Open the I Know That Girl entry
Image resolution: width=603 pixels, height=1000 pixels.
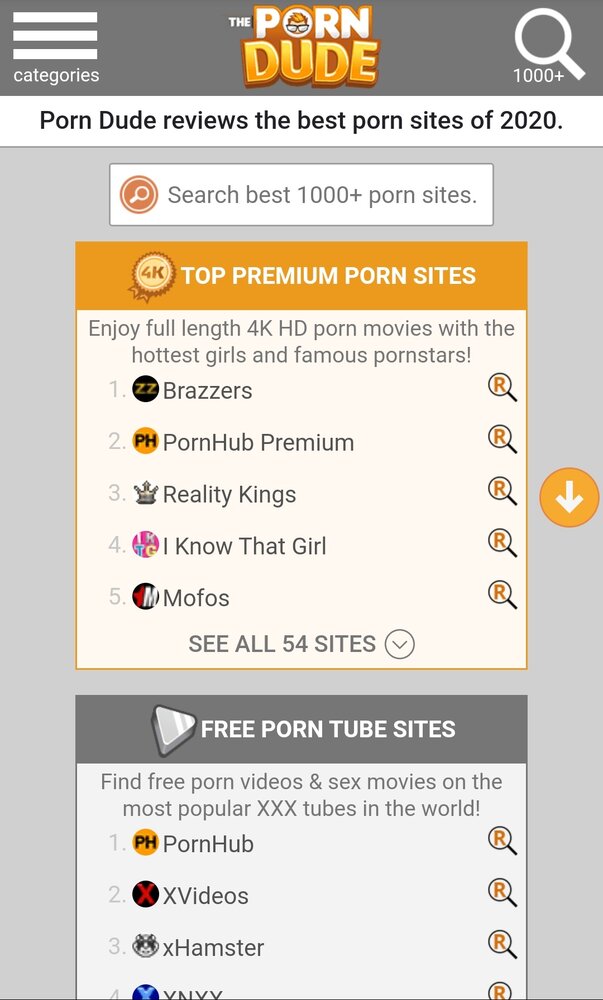click(x=244, y=547)
